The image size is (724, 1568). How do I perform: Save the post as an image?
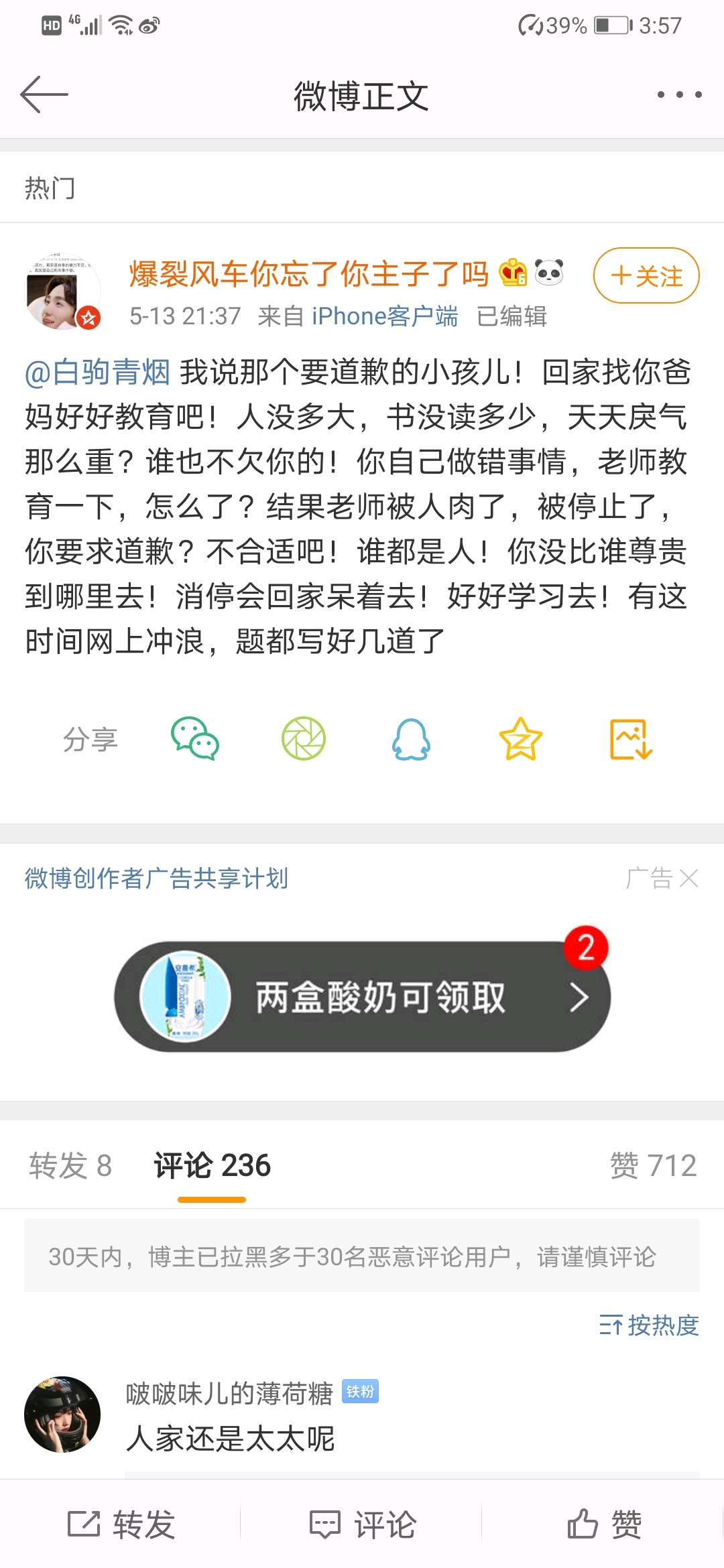630,738
